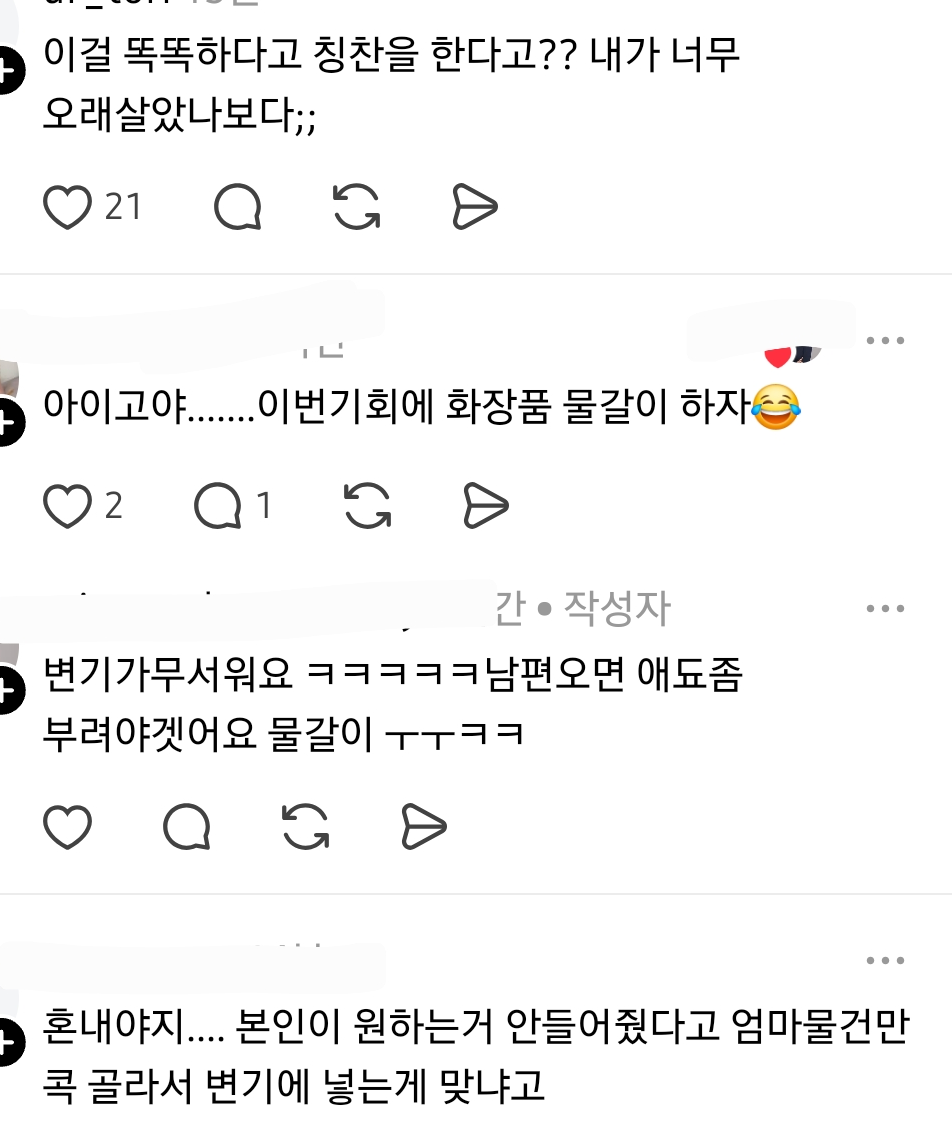Like the "변기가무서워요" comment
952x1134 pixels.
(x=67, y=827)
